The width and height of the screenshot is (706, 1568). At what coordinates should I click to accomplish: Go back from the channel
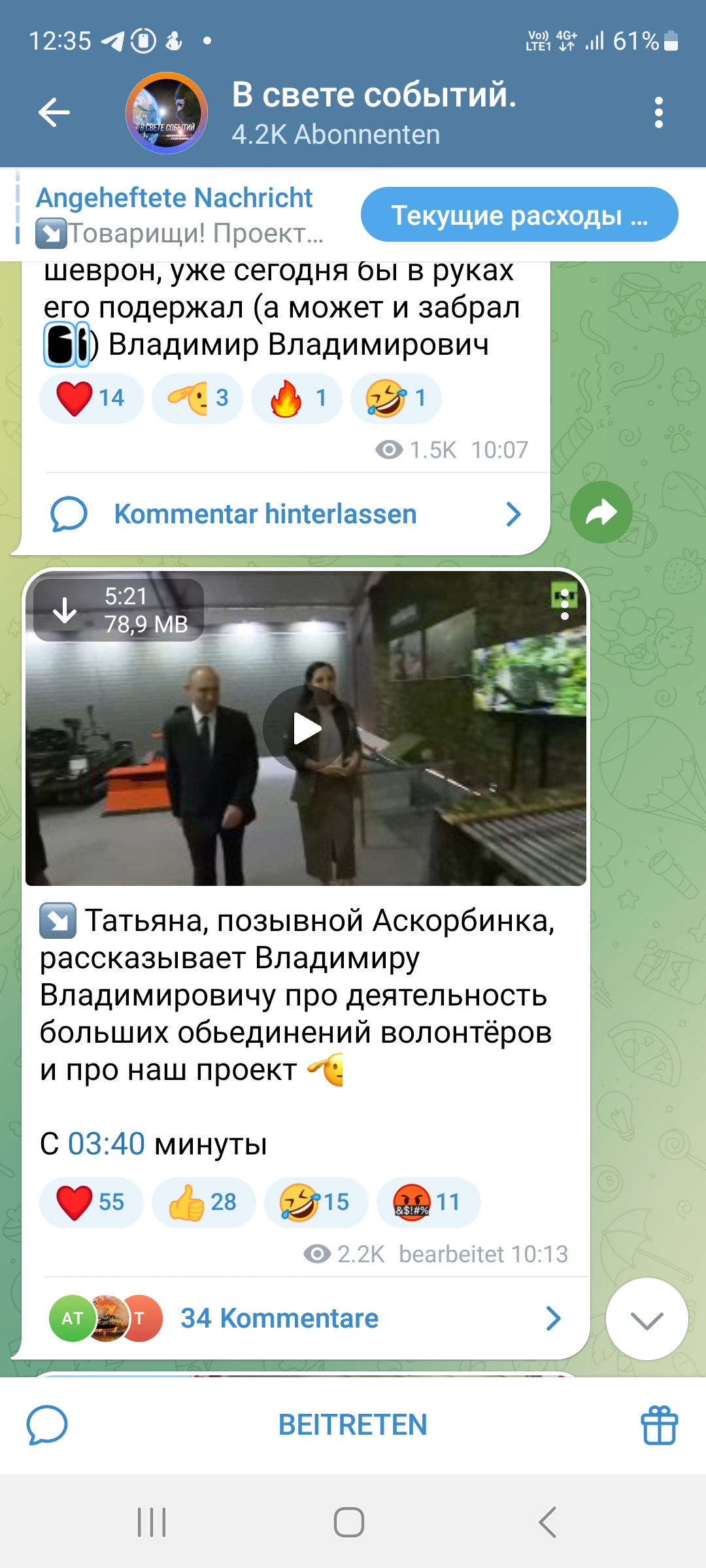pyautogui.click(x=54, y=112)
